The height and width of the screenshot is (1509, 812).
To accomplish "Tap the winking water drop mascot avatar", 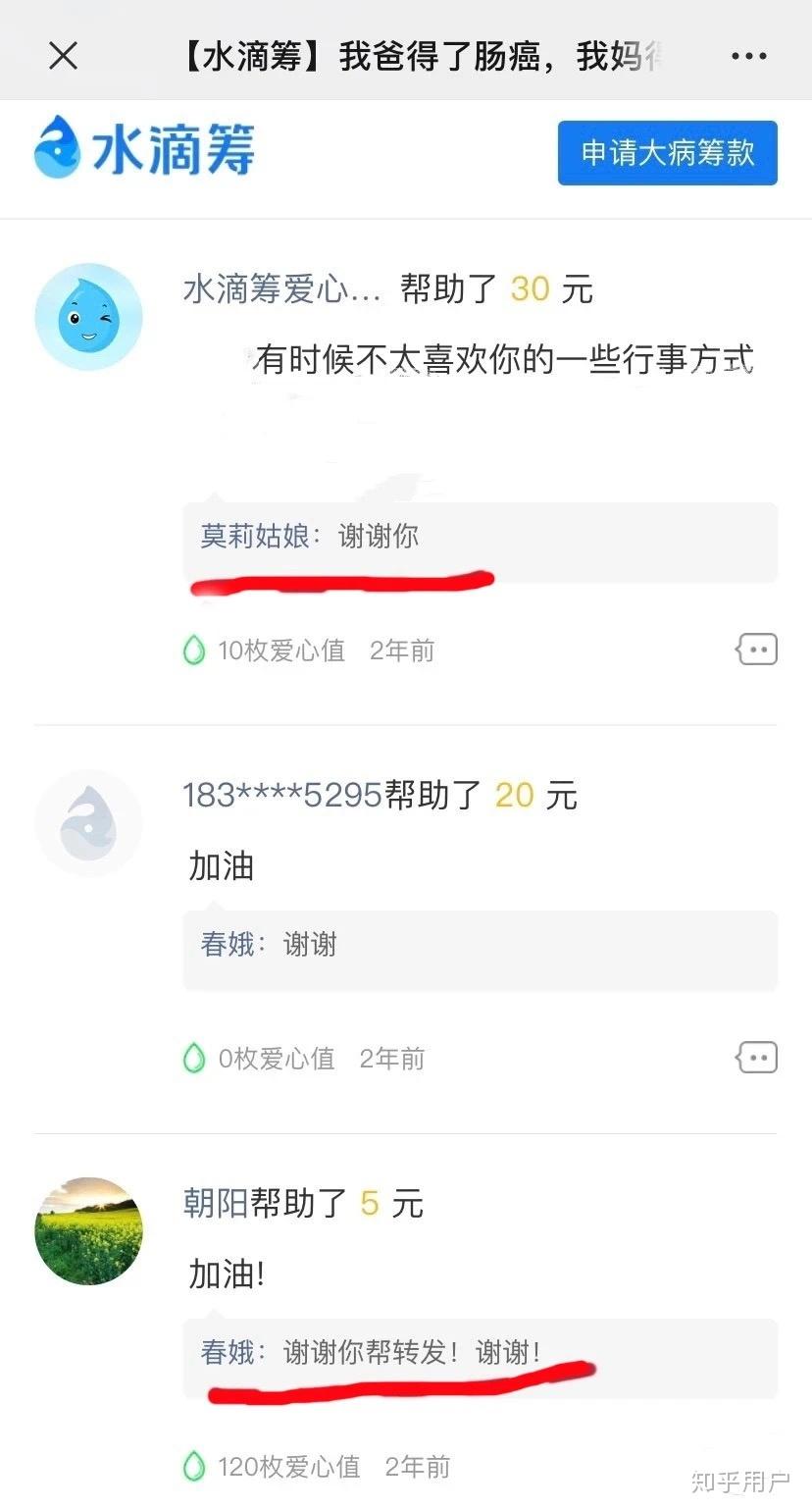I will tap(88, 316).
